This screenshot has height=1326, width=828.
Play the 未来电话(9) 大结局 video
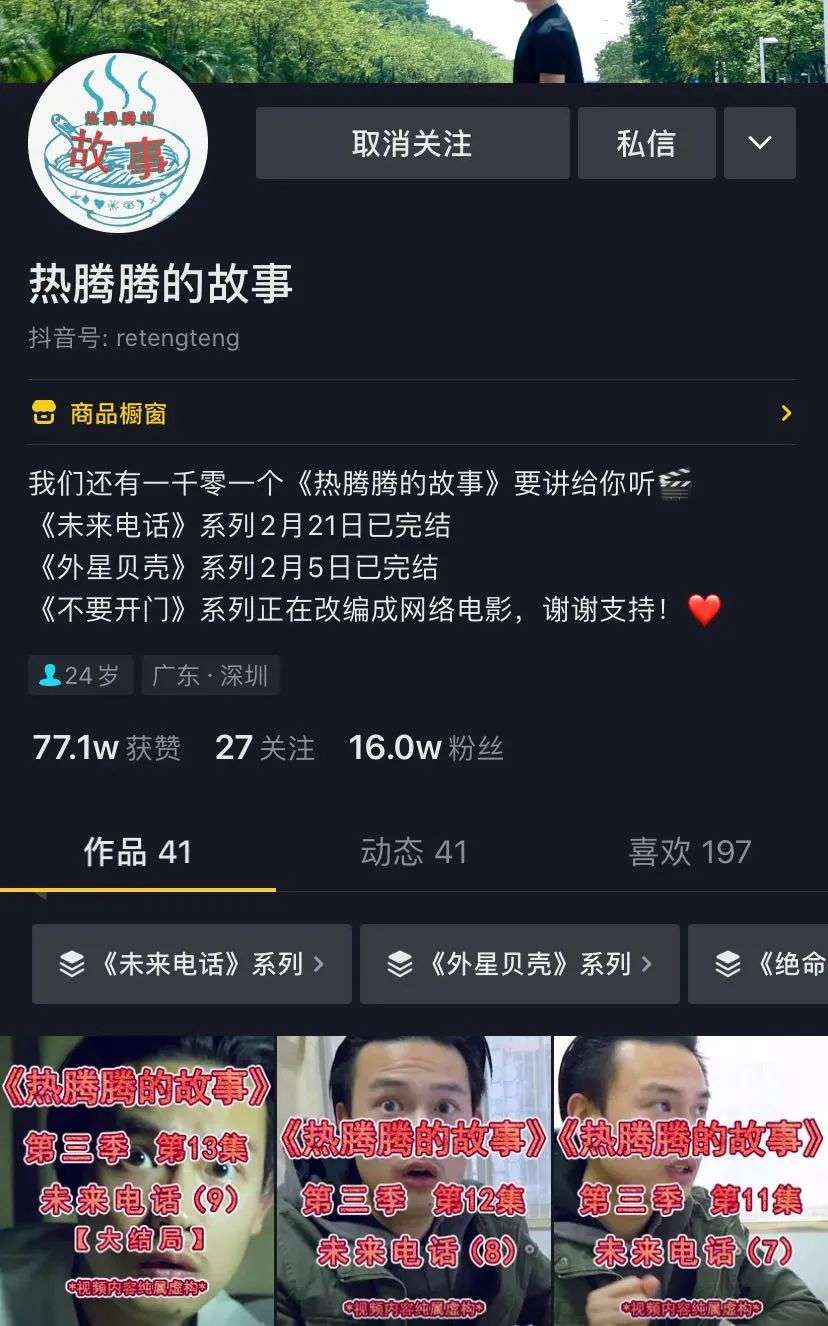click(x=137, y=1181)
